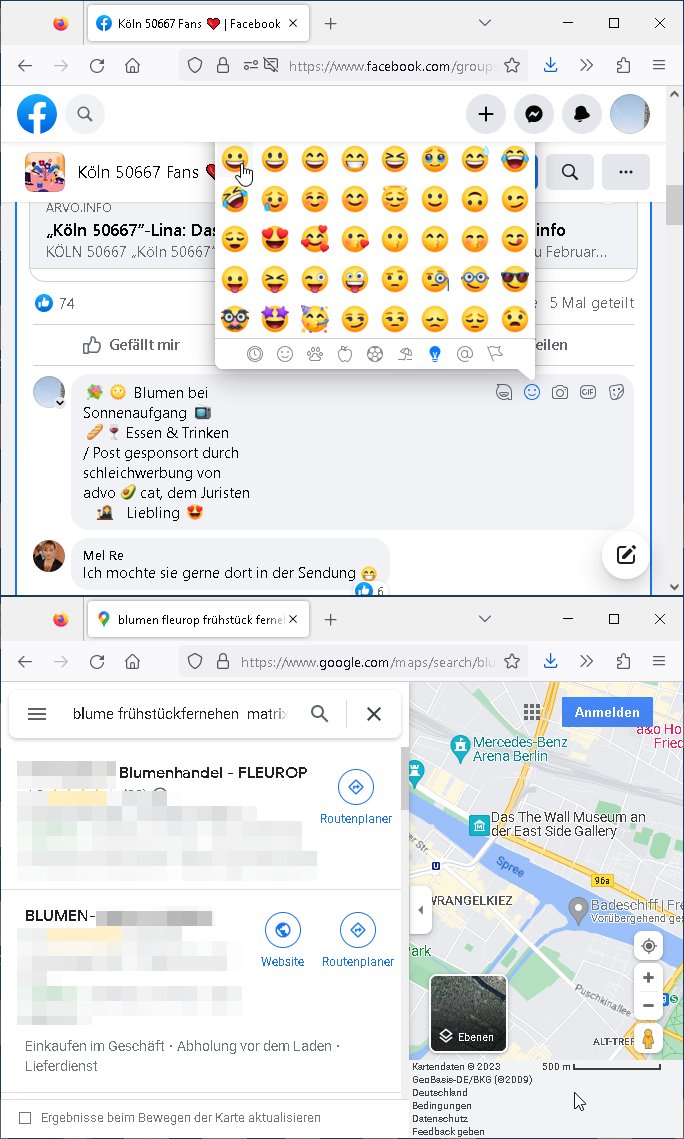Enable Ergebnisse beim Bewegen der Karte aktualisieren
The image size is (684, 1139).
(25, 1118)
